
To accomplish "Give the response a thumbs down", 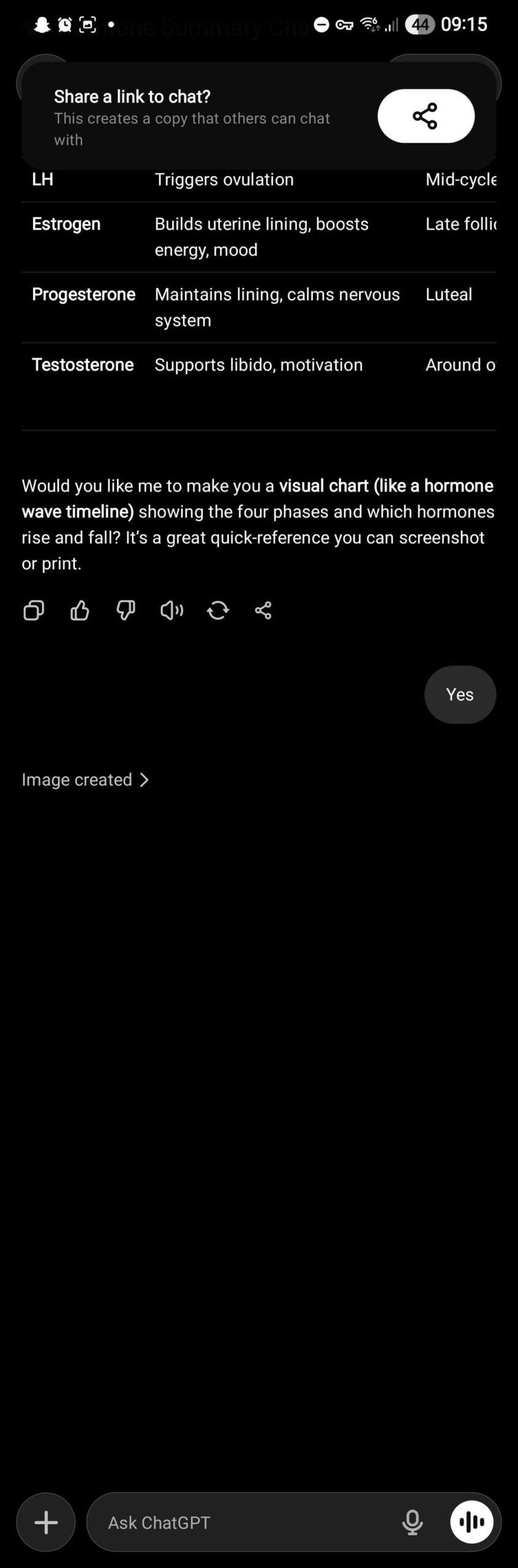I will (126, 610).
